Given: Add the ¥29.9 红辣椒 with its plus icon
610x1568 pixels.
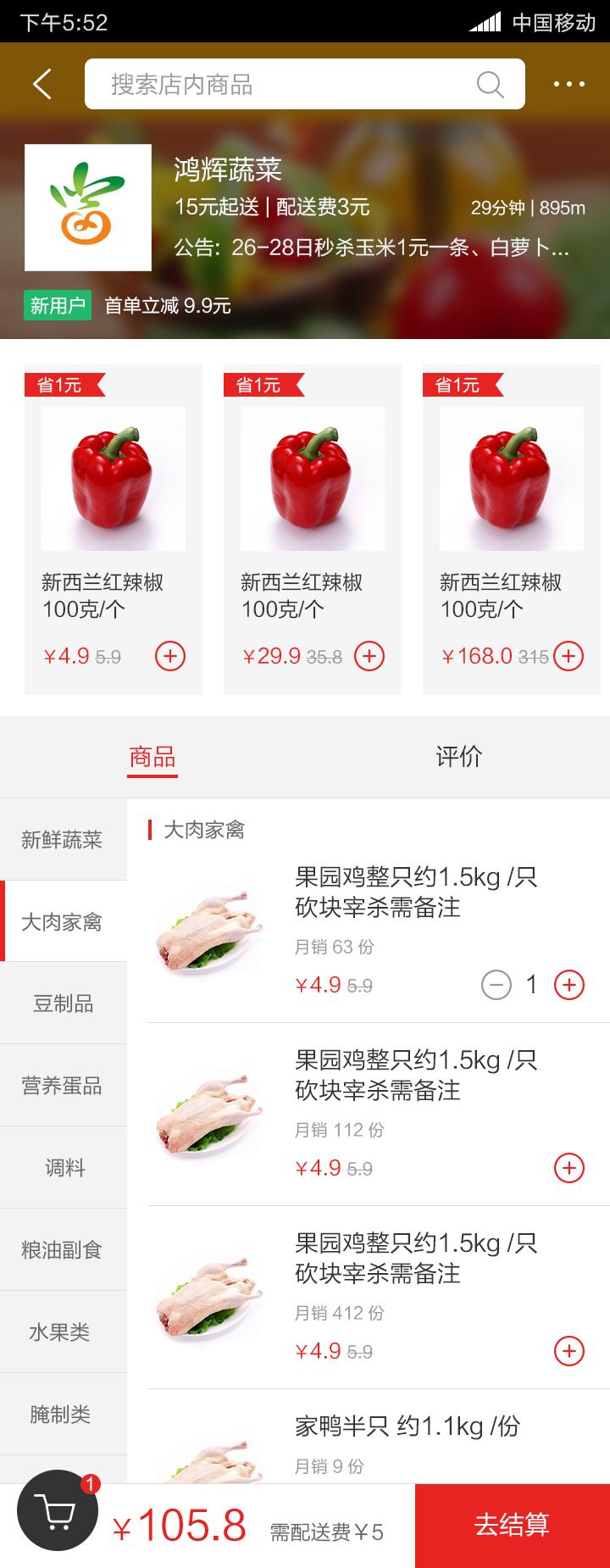Looking at the screenshot, I should pos(369,655).
